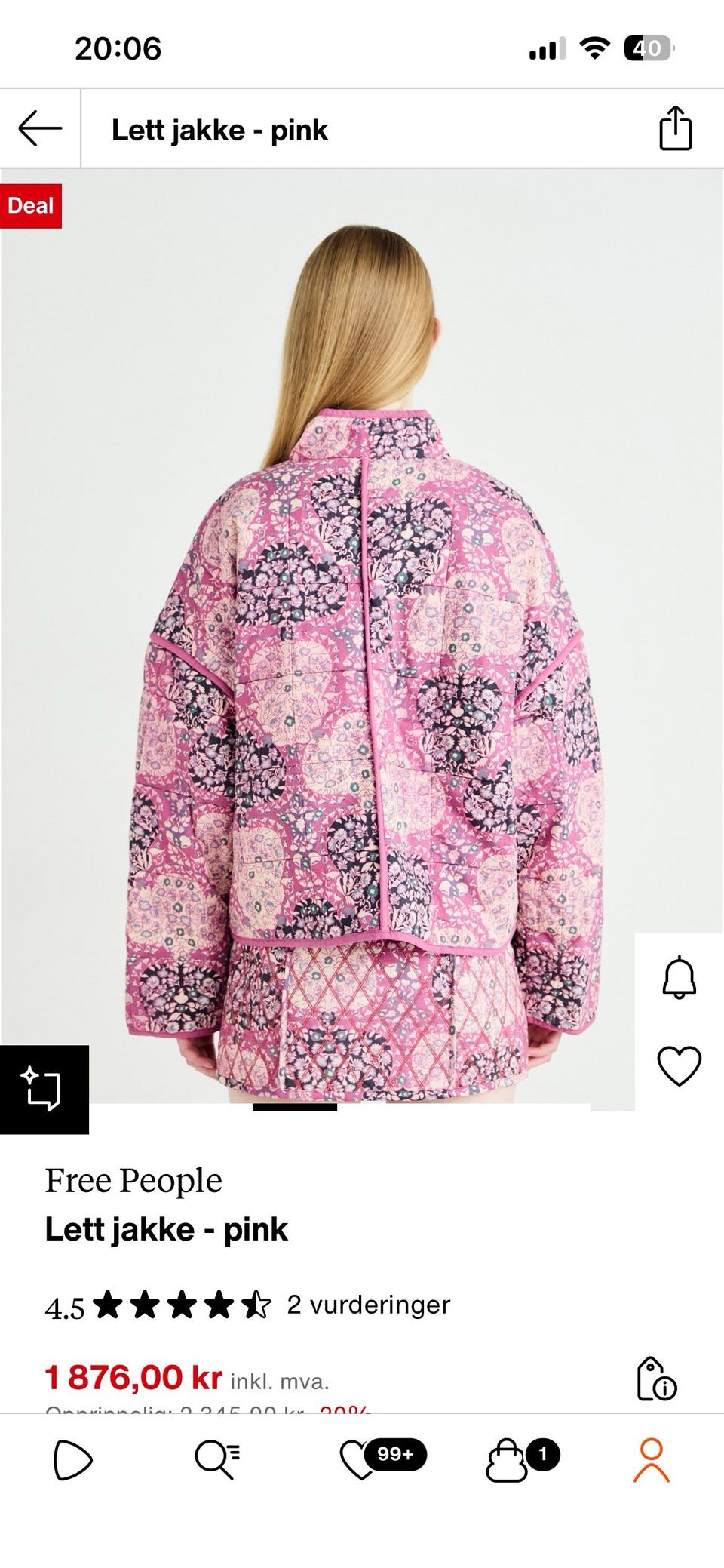Switch to the home tab
The image size is (724, 1568).
tap(72, 1460)
